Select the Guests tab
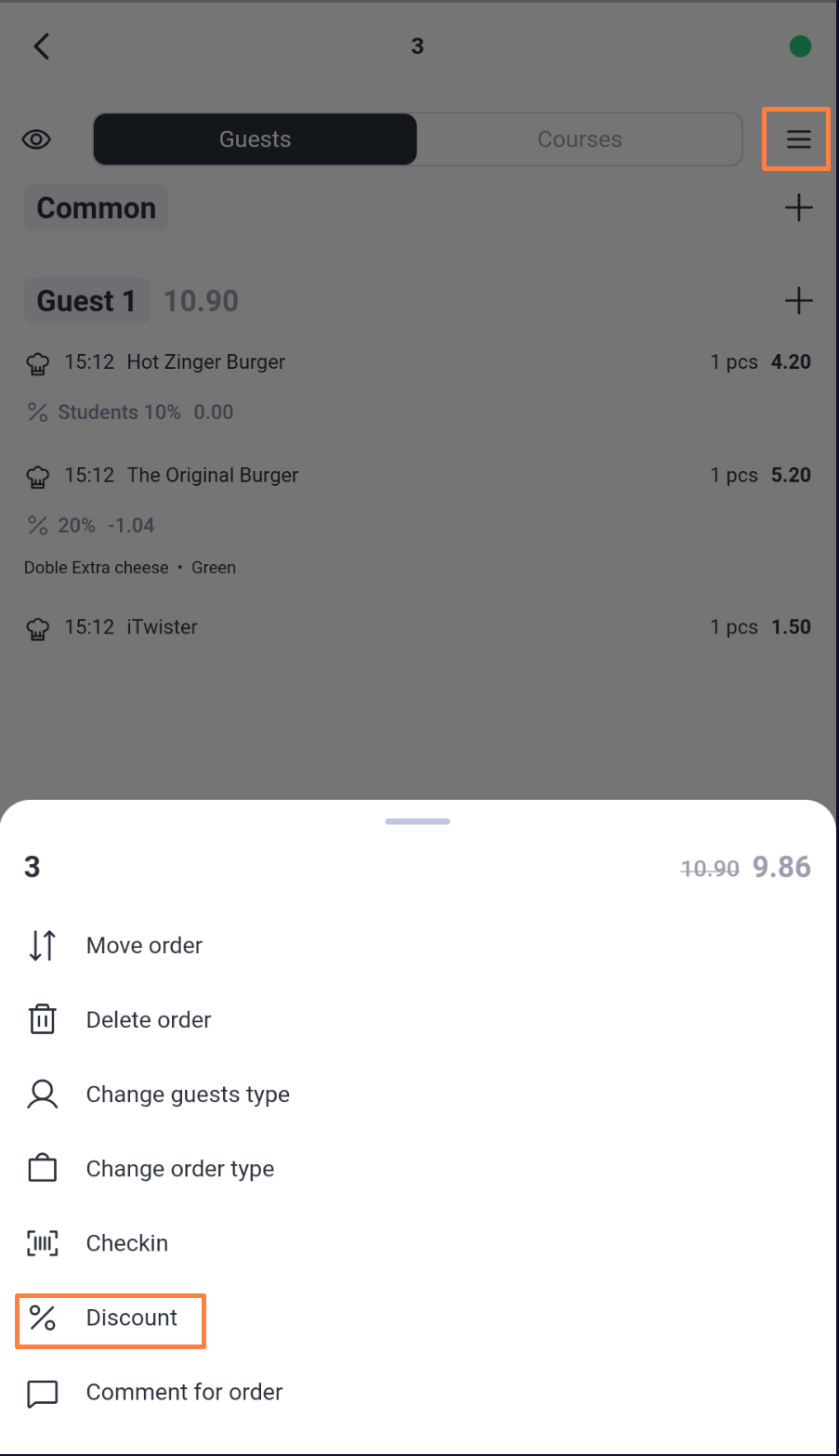The height and width of the screenshot is (1456, 839). click(256, 139)
